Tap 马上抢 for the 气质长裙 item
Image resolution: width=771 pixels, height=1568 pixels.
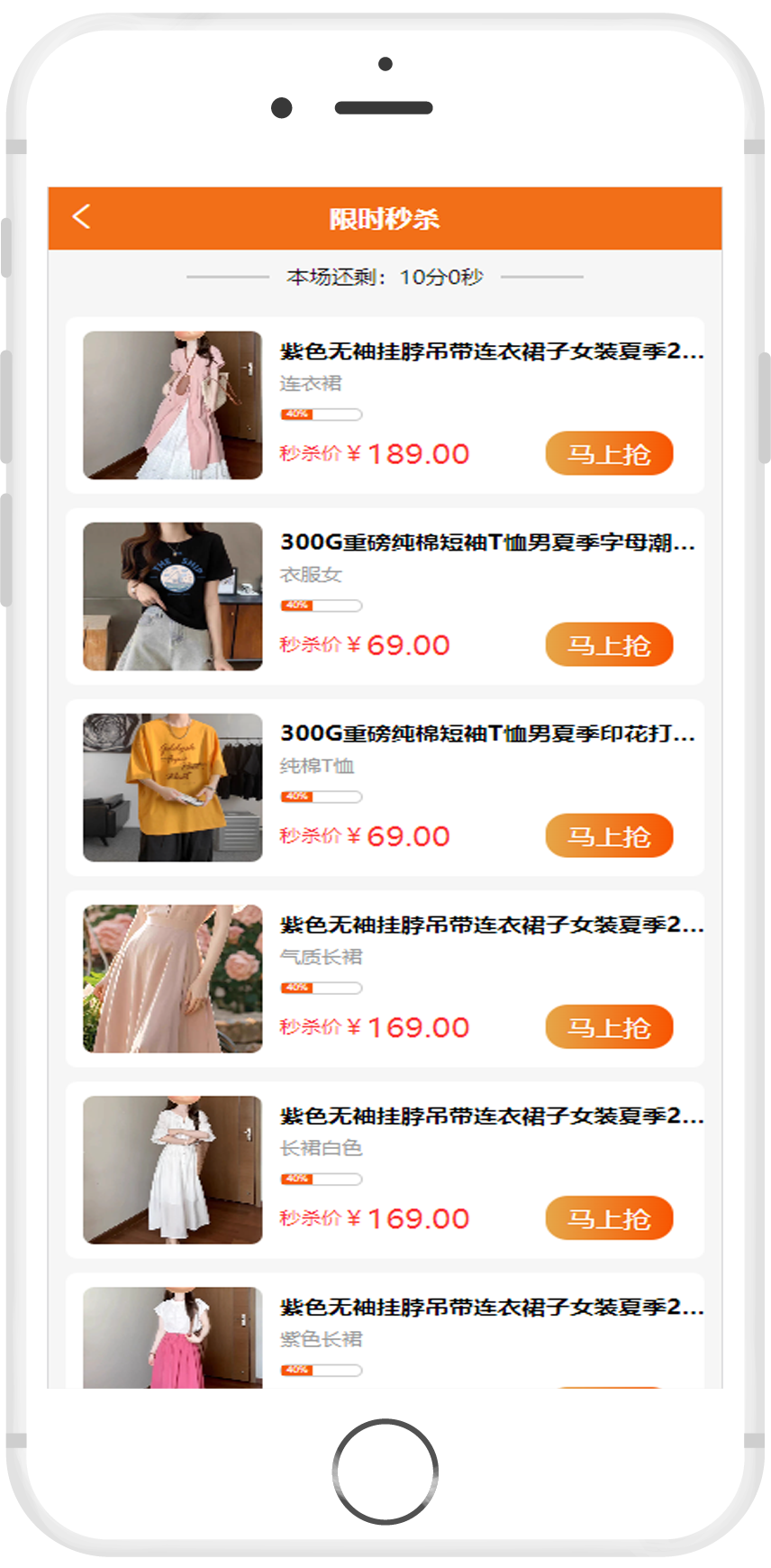coord(609,1026)
